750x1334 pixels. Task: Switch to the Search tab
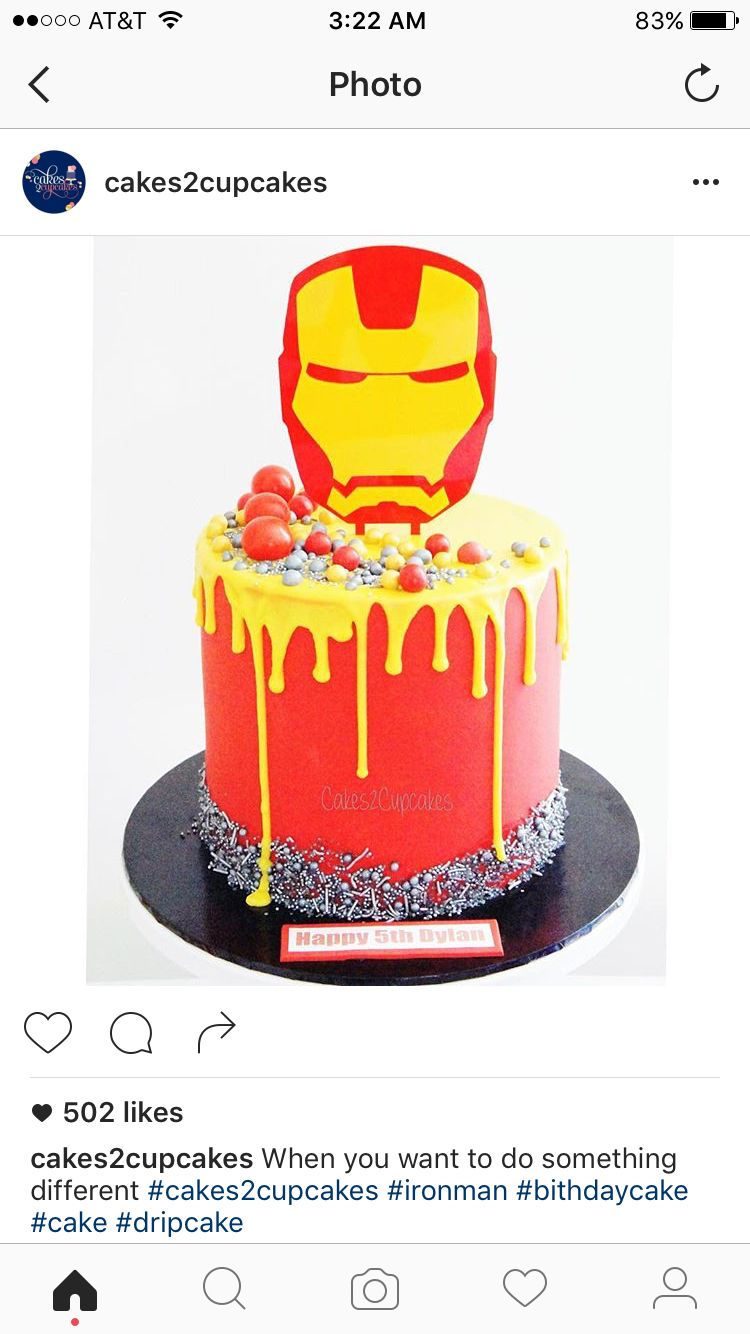(x=224, y=1289)
